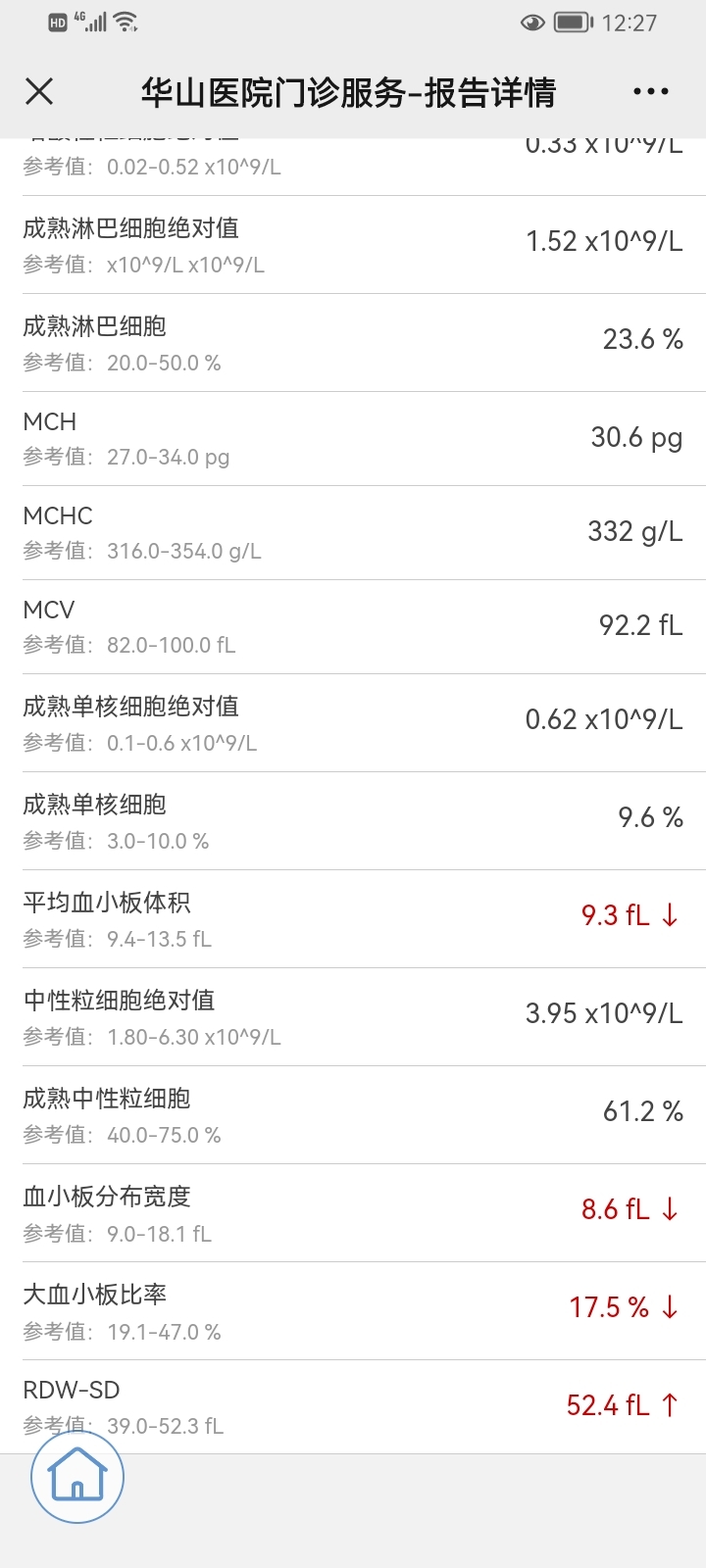Open the three-dot overflow menu

tap(651, 92)
